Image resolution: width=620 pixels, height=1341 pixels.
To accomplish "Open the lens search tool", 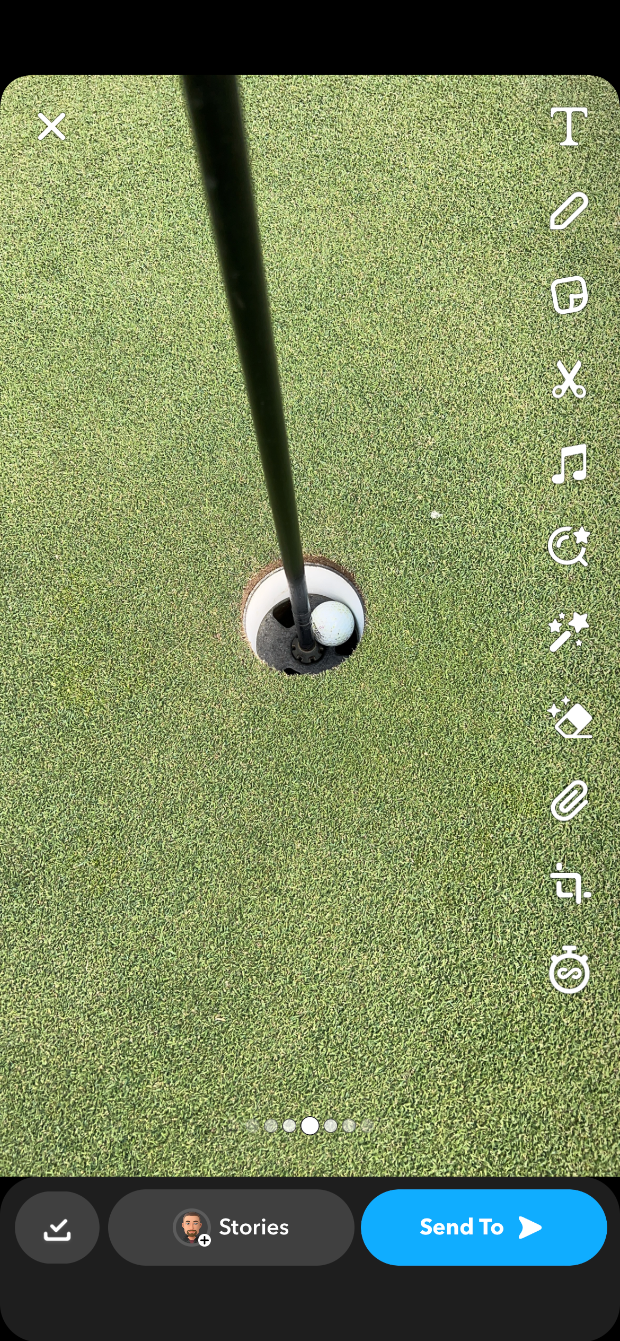I will coord(569,547).
